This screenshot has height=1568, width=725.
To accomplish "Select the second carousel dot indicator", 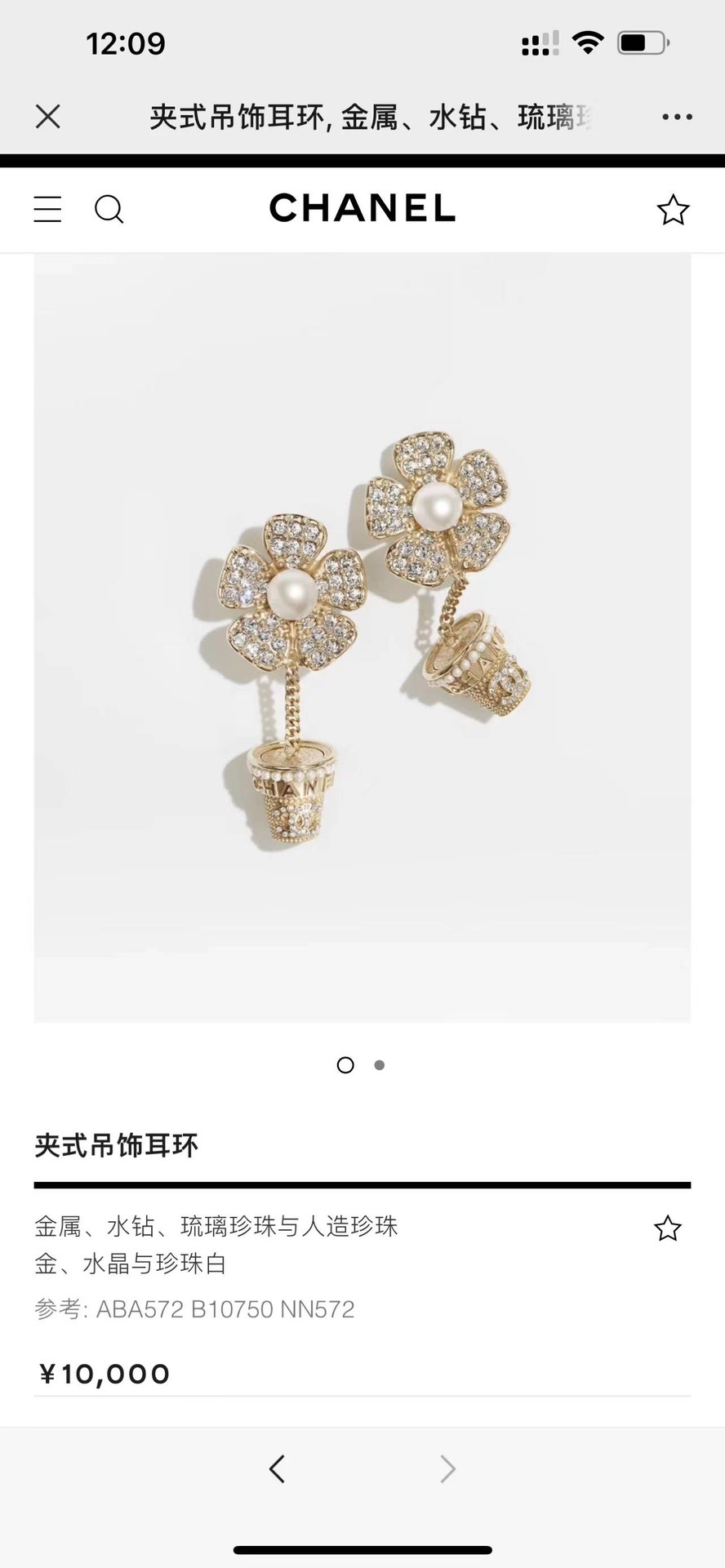I will [x=379, y=1065].
